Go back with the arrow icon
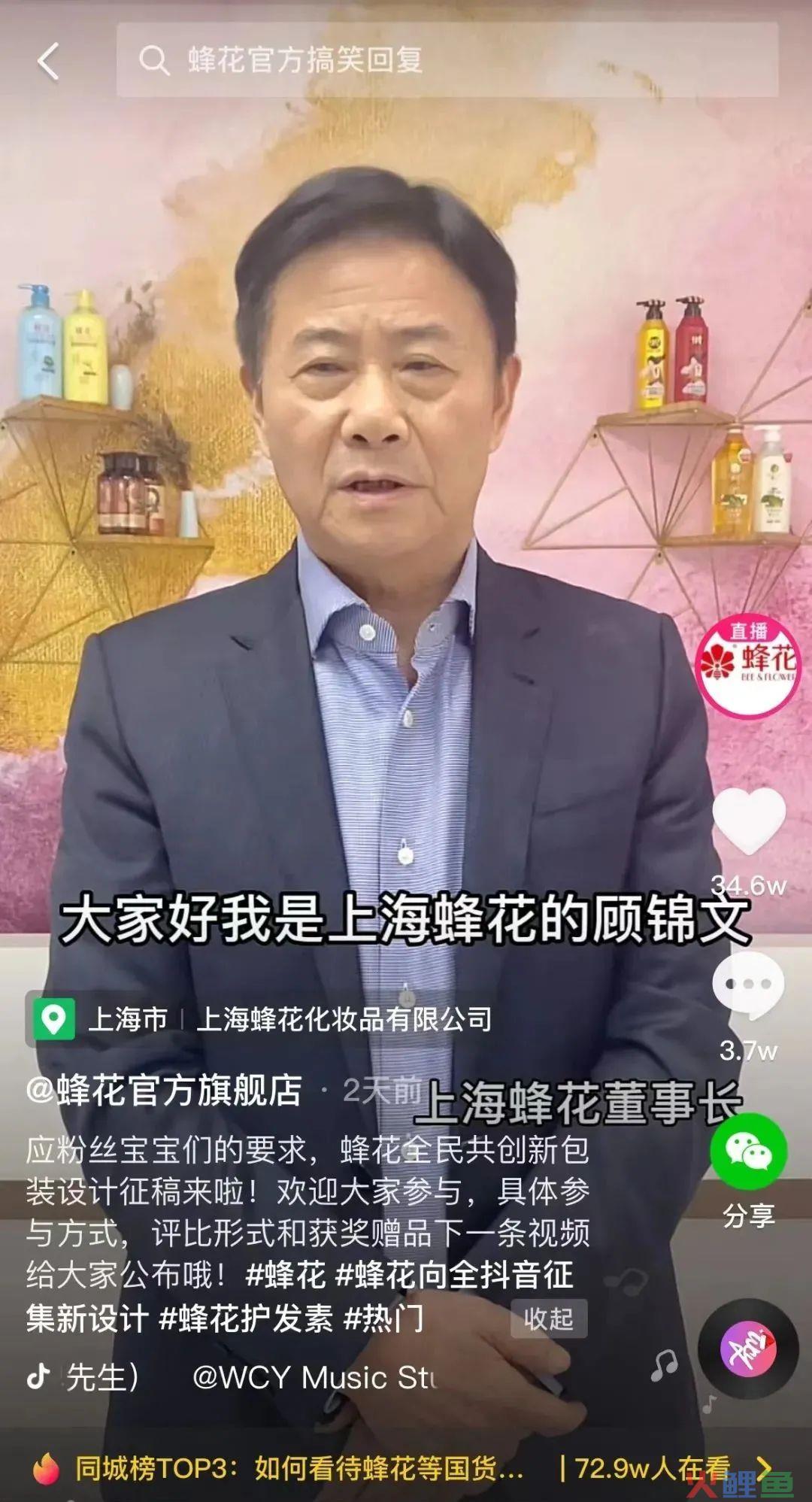Viewport: 812px width, 1502px height. (x=48, y=61)
